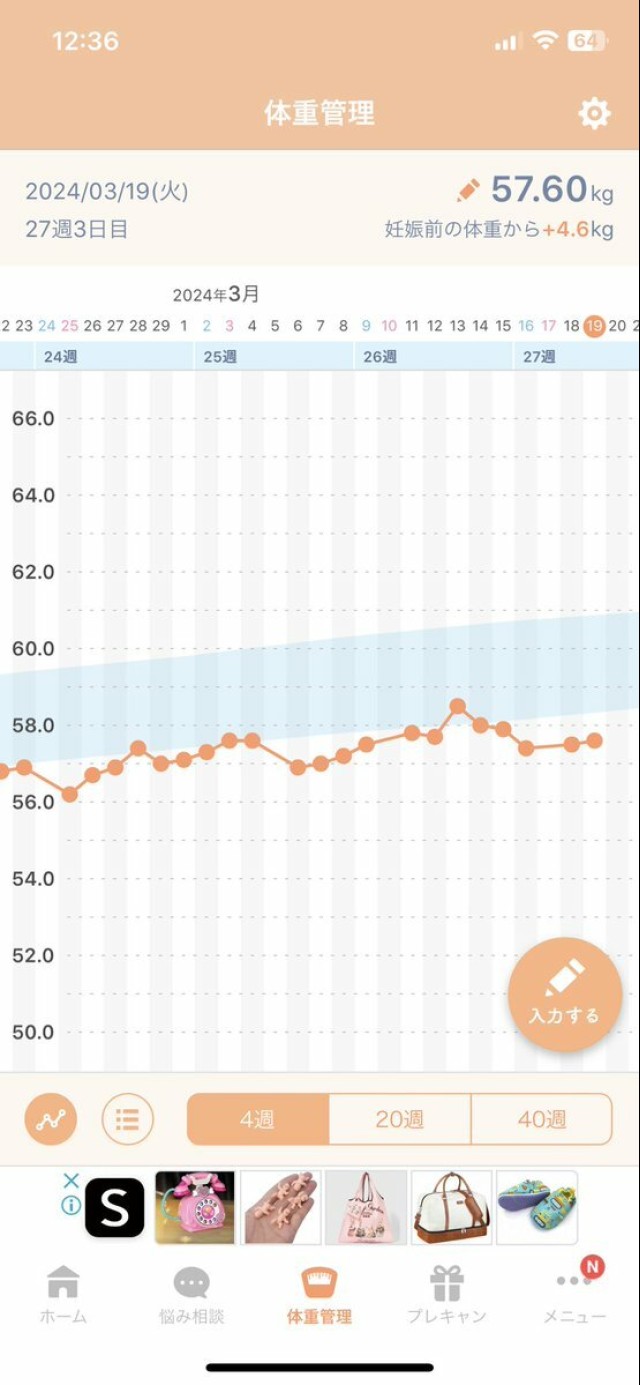Image resolution: width=640 pixels, height=1385 pixels.
Task: Edit today's weight with the pencil icon
Action: pyautogui.click(x=468, y=190)
